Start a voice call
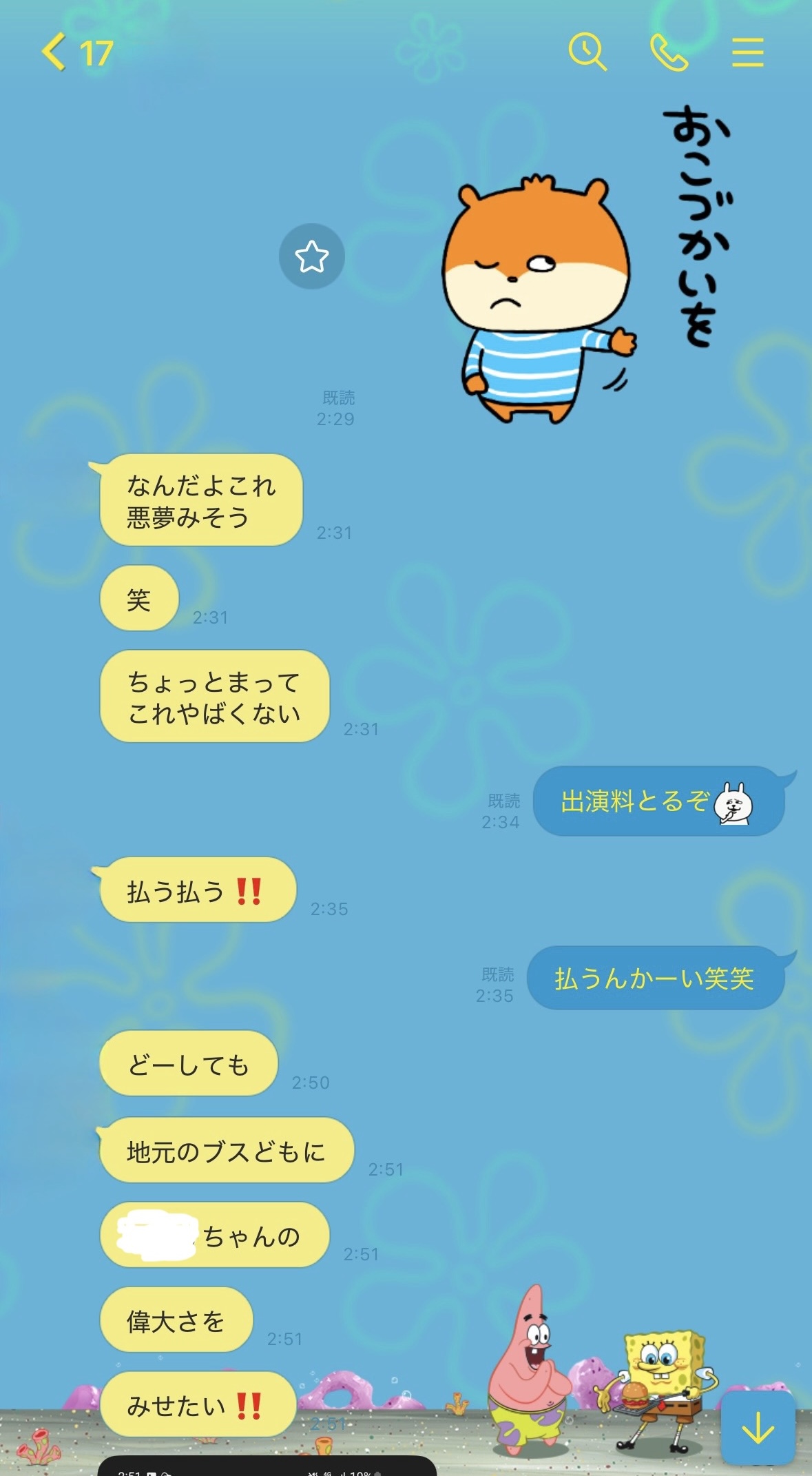 [x=668, y=52]
